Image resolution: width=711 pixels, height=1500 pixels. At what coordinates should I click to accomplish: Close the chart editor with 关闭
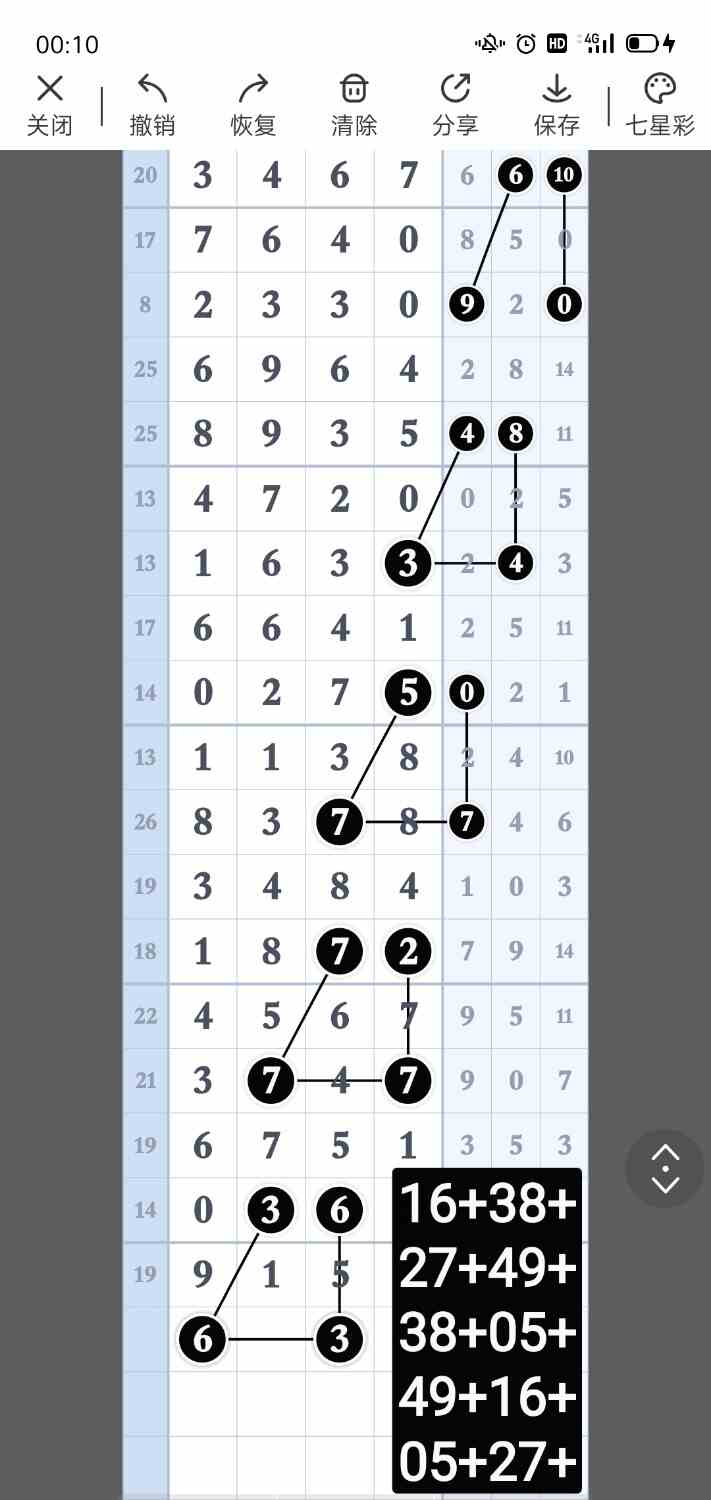click(49, 104)
